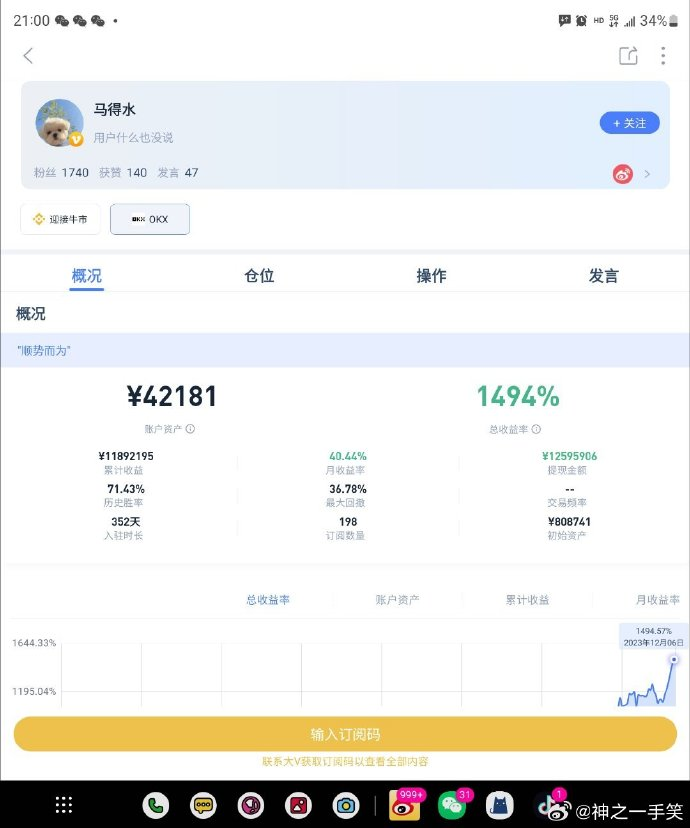Tap info icon beside 总收益率
690x828 pixels.
click(x=537, y=429)
